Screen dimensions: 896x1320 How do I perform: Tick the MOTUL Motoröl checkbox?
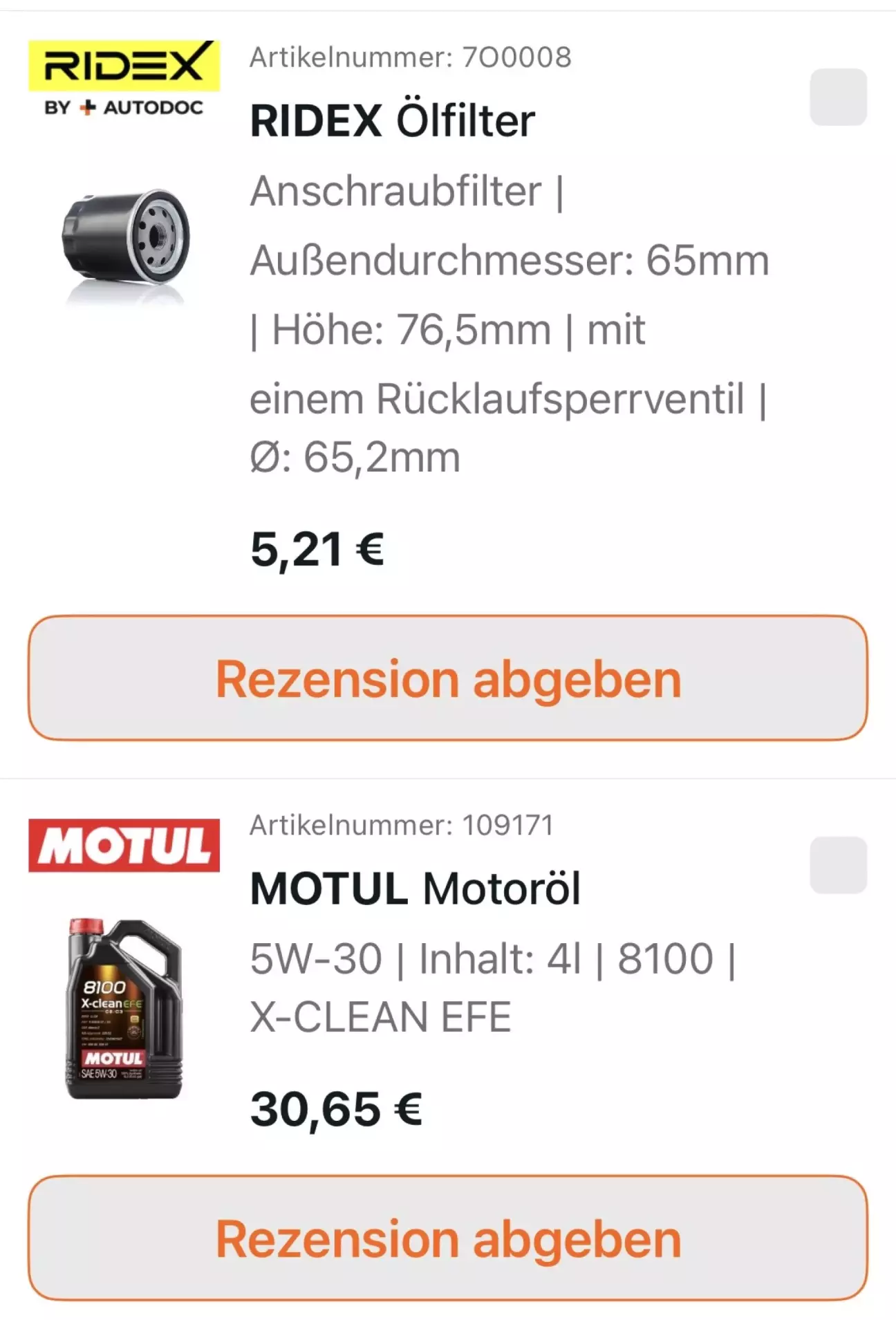(x=838, y=865)
